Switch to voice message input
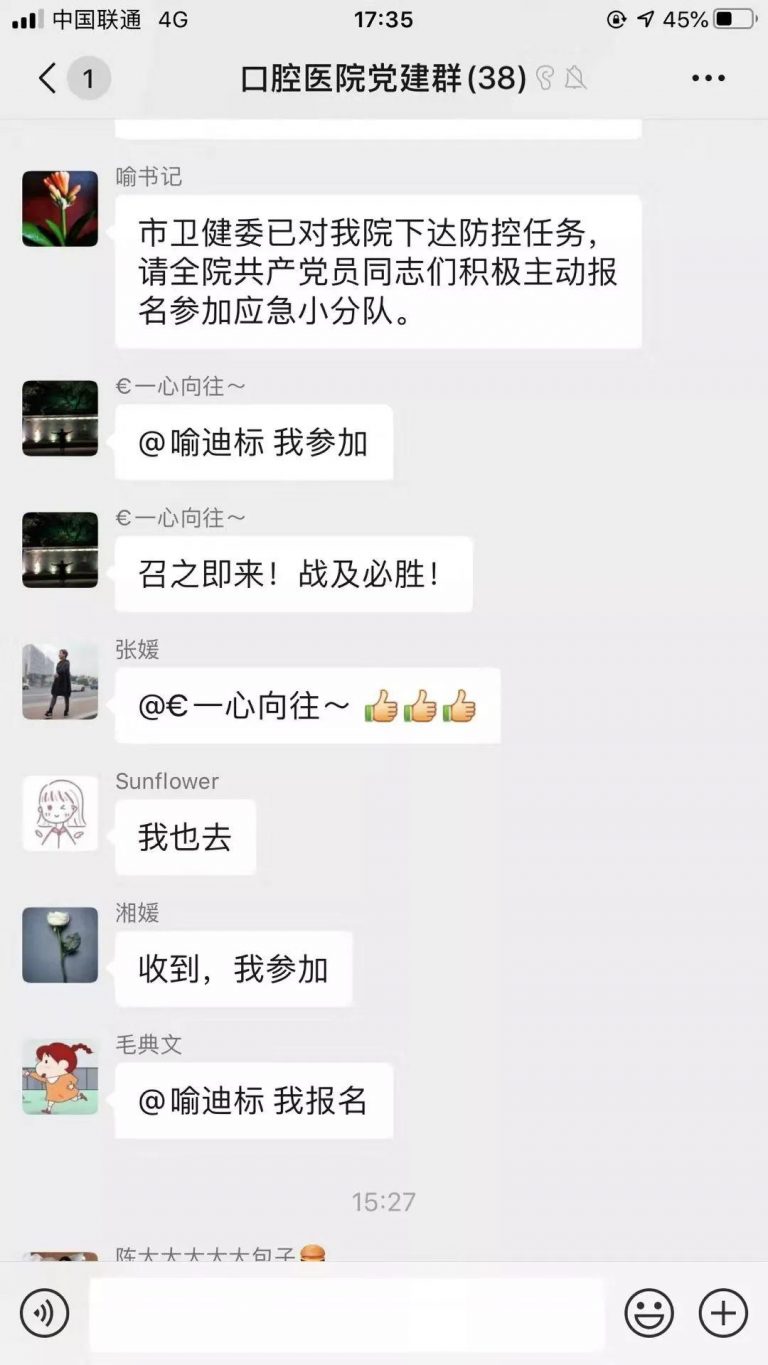Image resolution: width=768 pixels, height=1365 pixels. pyautogui.click(x=45, y=1313)
